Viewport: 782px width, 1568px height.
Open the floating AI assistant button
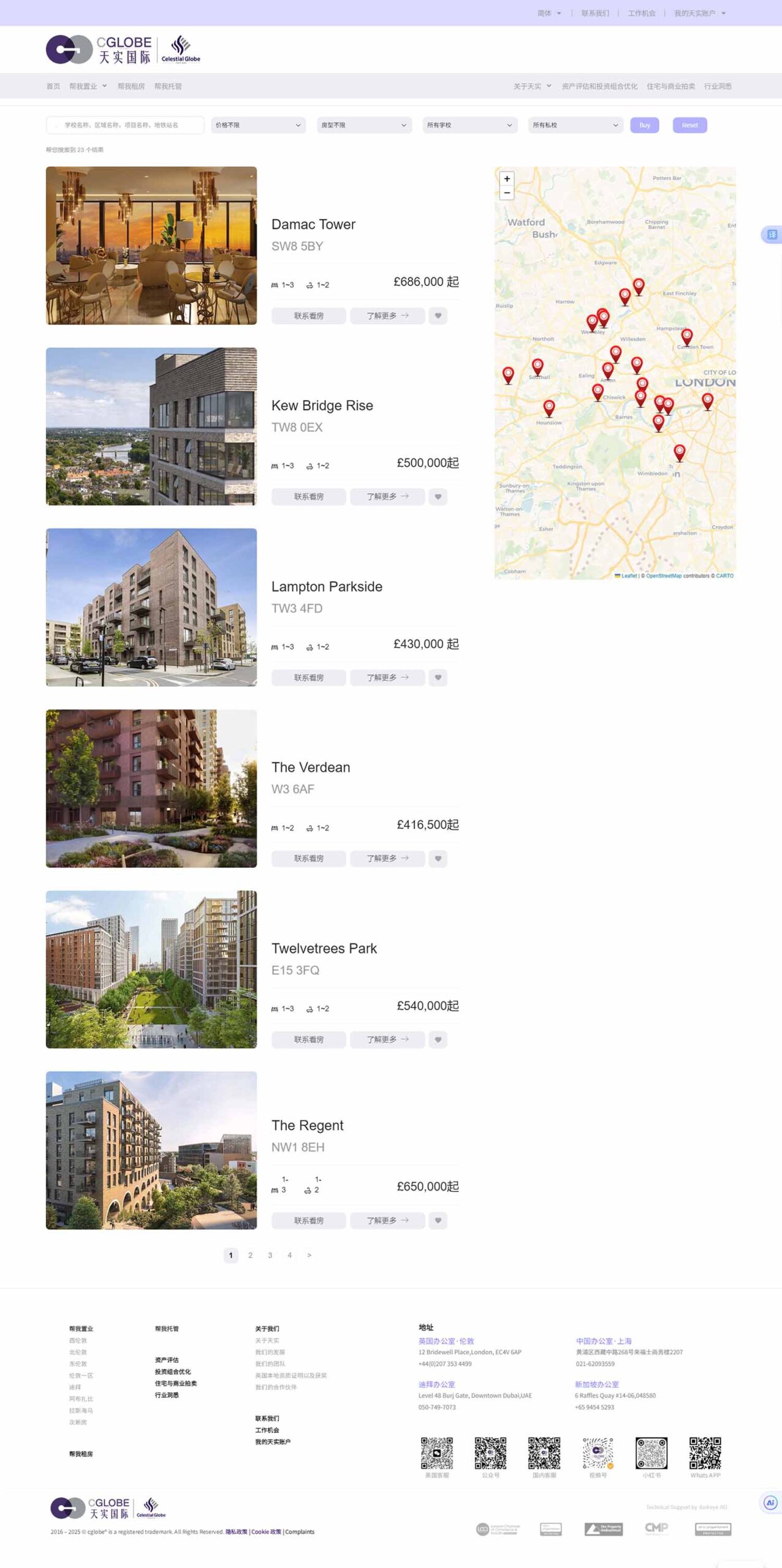click(x=770, y=1502)
